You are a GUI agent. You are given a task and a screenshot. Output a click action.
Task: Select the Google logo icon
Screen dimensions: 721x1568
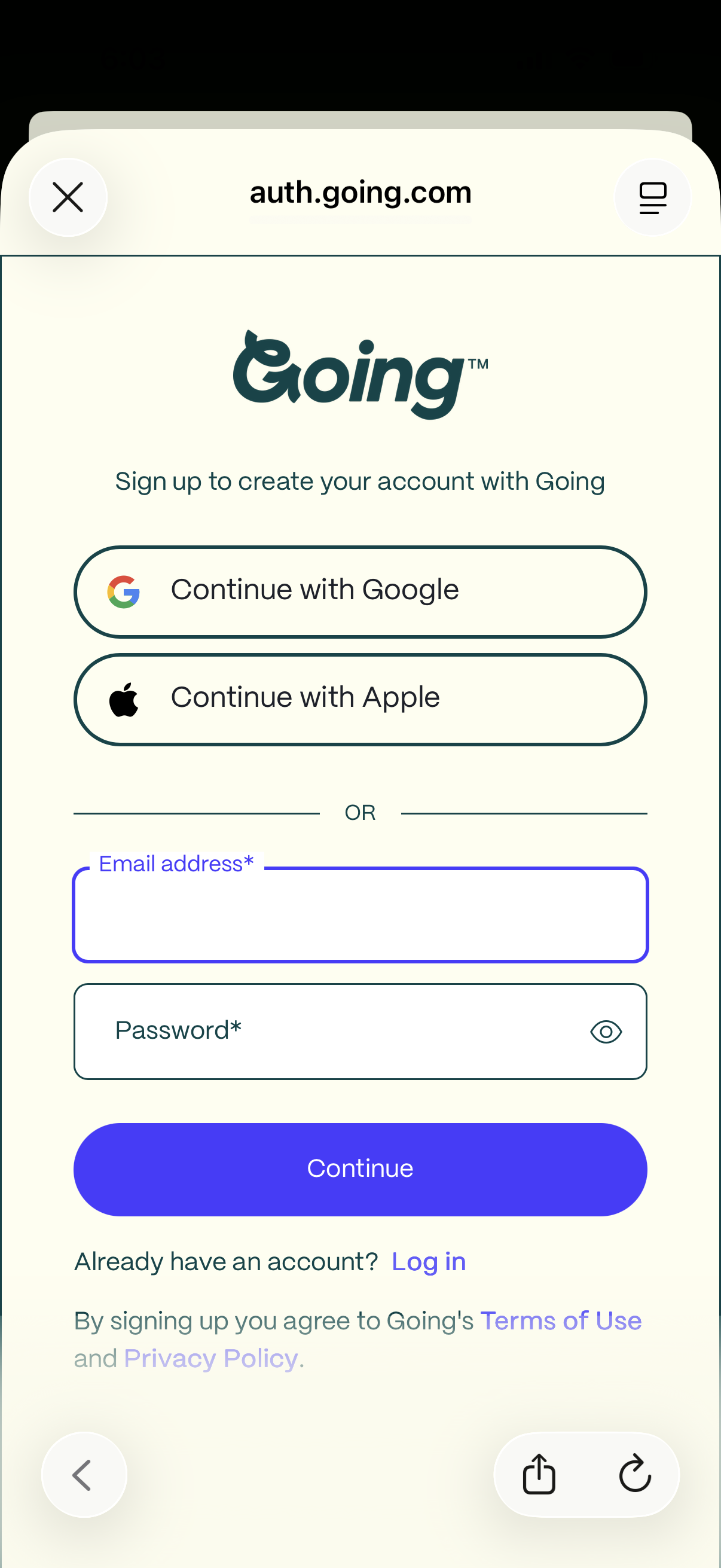coord(124,590)
